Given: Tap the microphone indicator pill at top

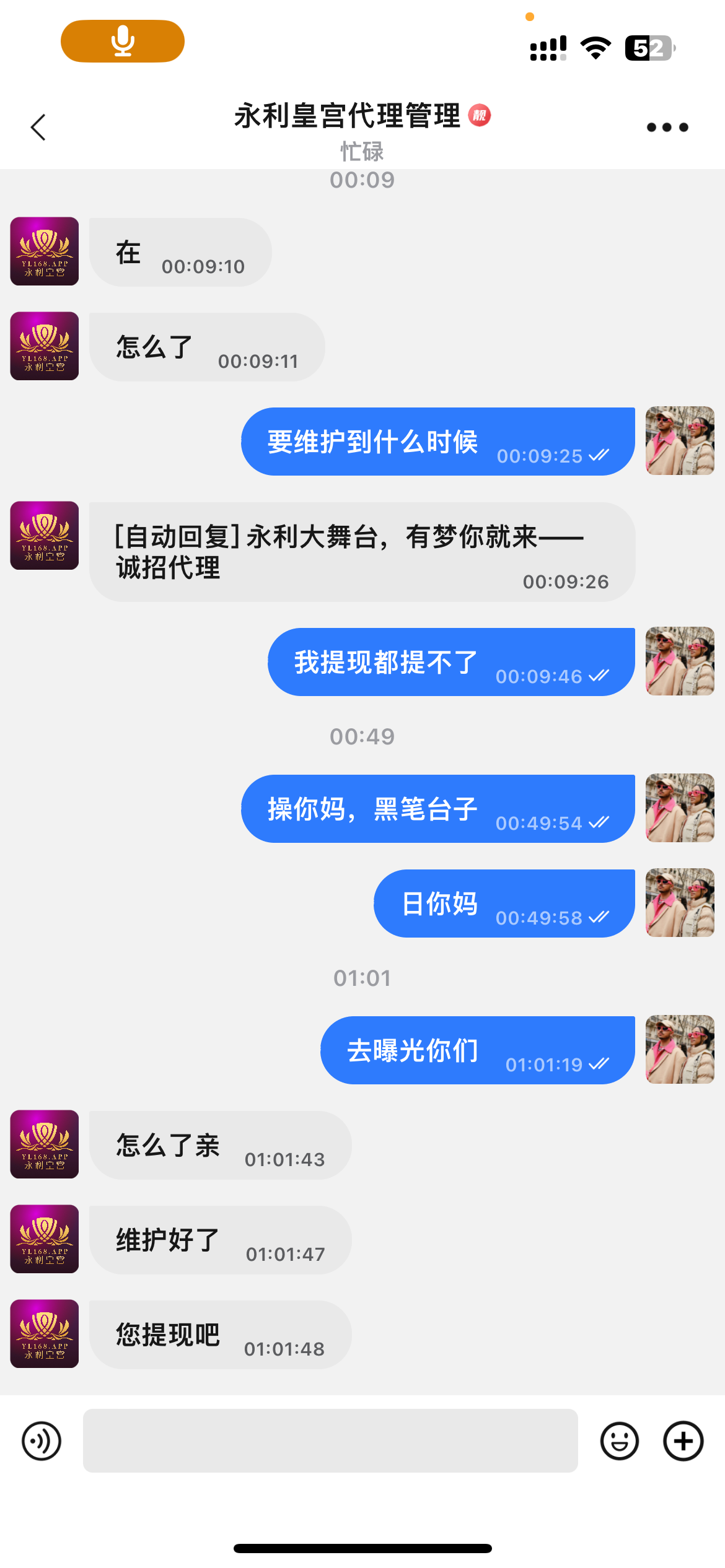Looking at the screenshot, I should coord(121,40).
